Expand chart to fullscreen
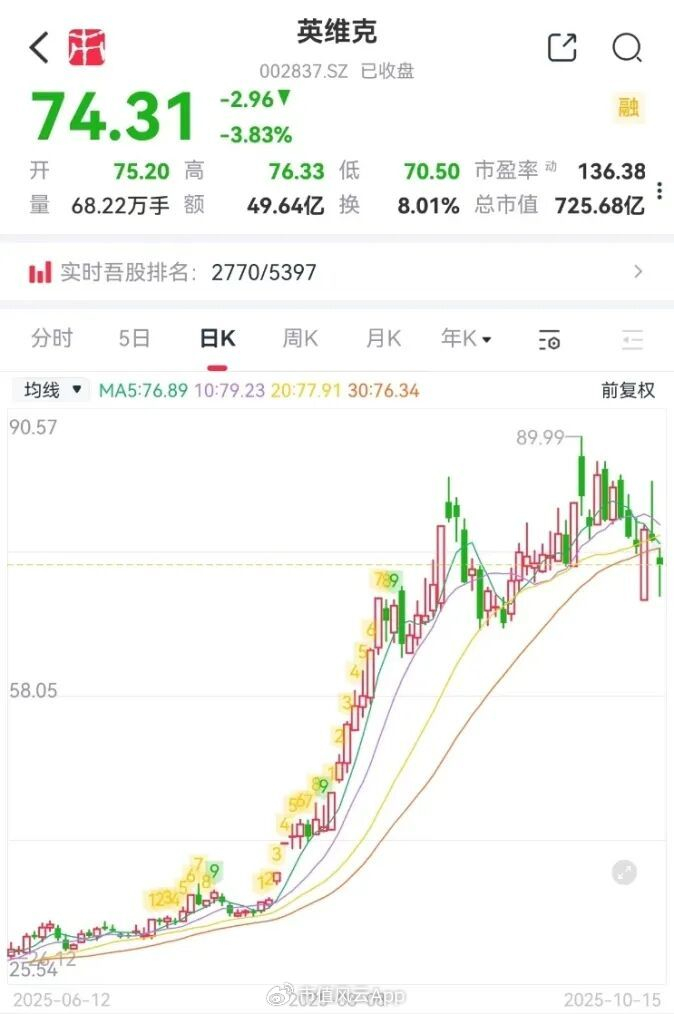Image resolution: width=674 pixels, height=1014 pixels. tap(624, 872)
